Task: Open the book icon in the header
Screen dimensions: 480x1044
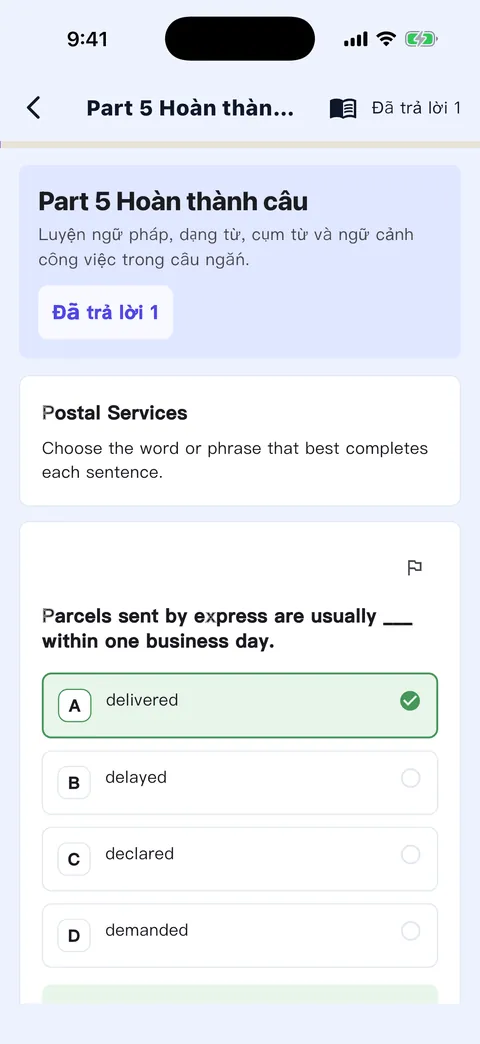Action: pos(344,108)
